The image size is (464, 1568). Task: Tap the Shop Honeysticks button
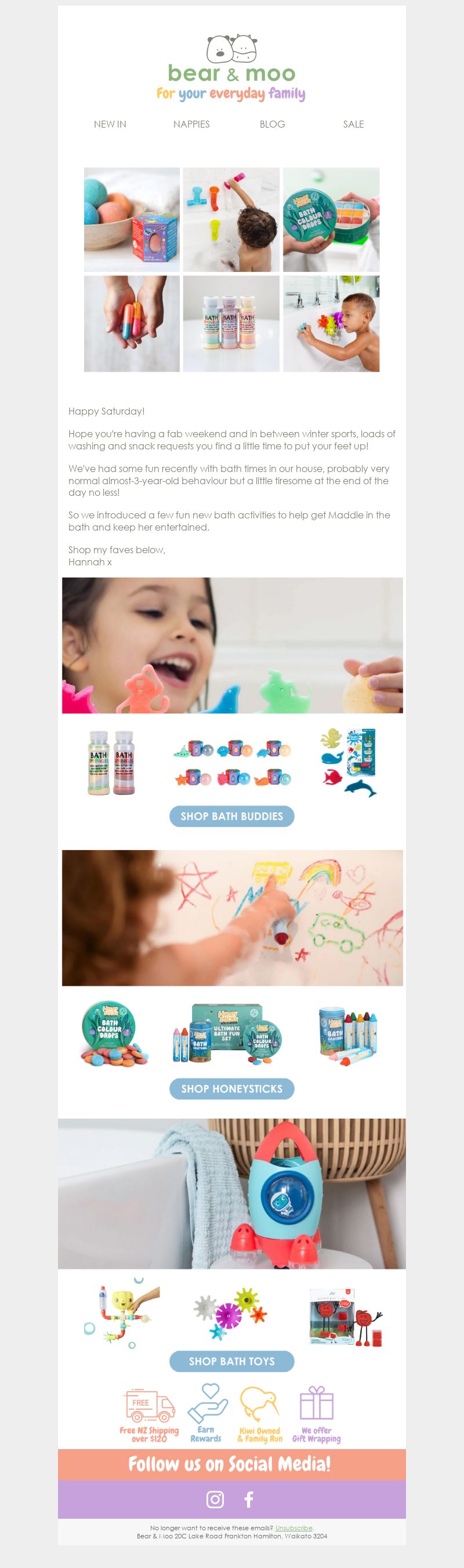(x=231, y=1089)
